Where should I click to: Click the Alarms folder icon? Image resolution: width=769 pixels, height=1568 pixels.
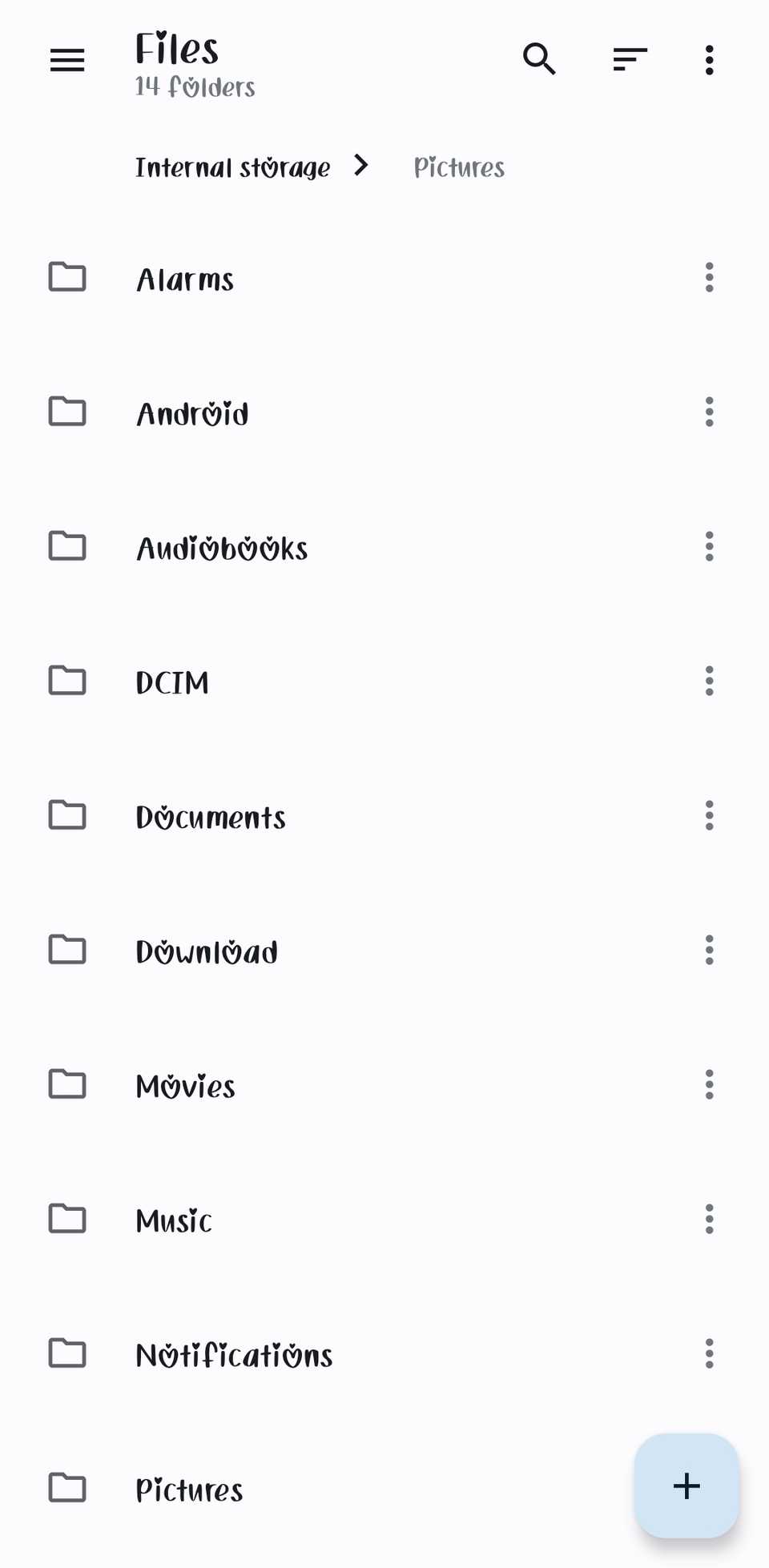(x=67, y=278)
